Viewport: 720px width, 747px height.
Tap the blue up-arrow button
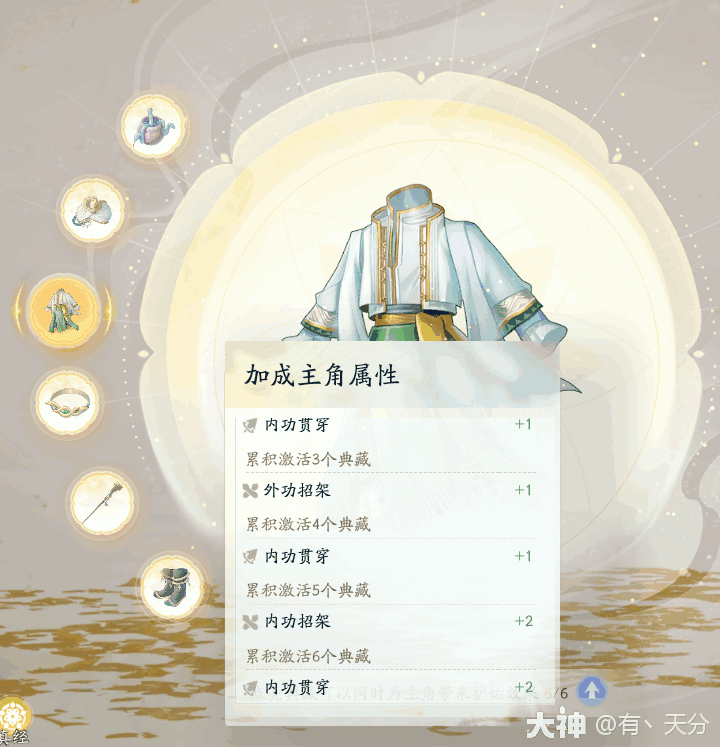point(592,689)
